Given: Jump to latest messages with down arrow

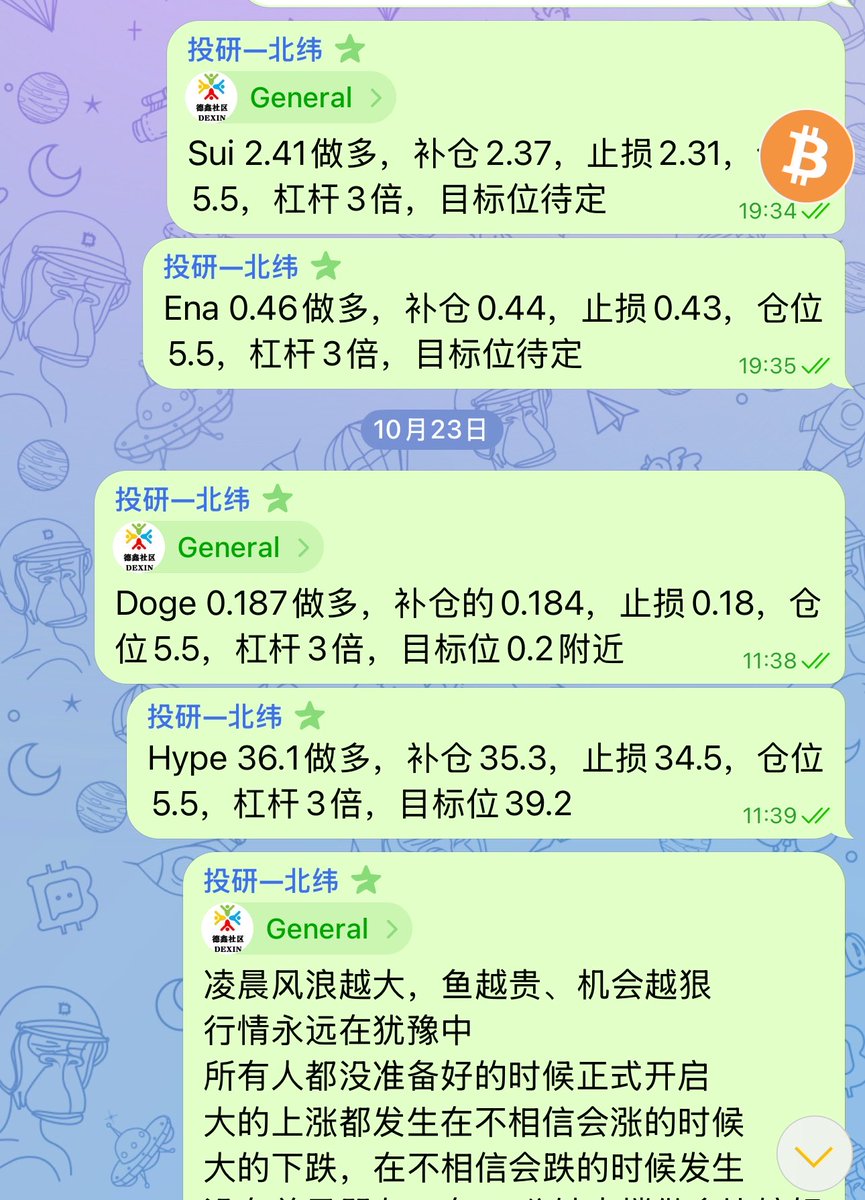Looking at the screenshot, I should pyautogui.click(x=815, y=1157).
